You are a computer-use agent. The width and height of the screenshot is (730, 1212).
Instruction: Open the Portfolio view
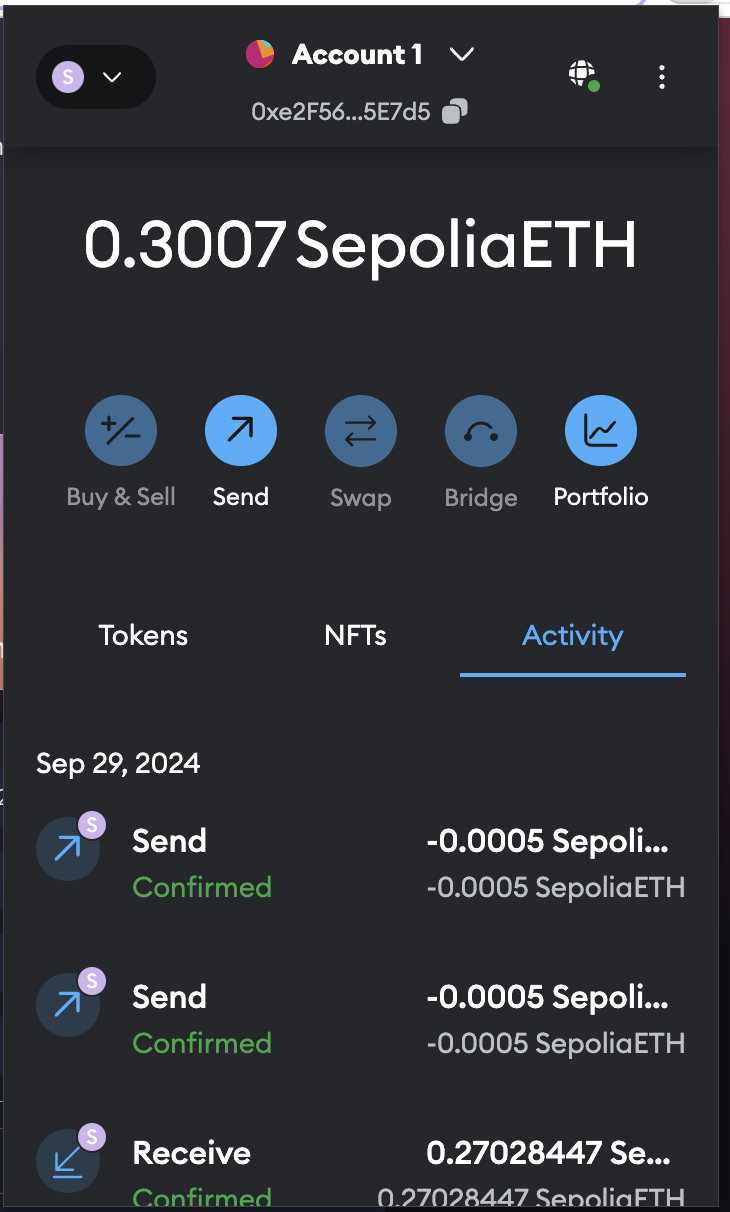[601, 431]
